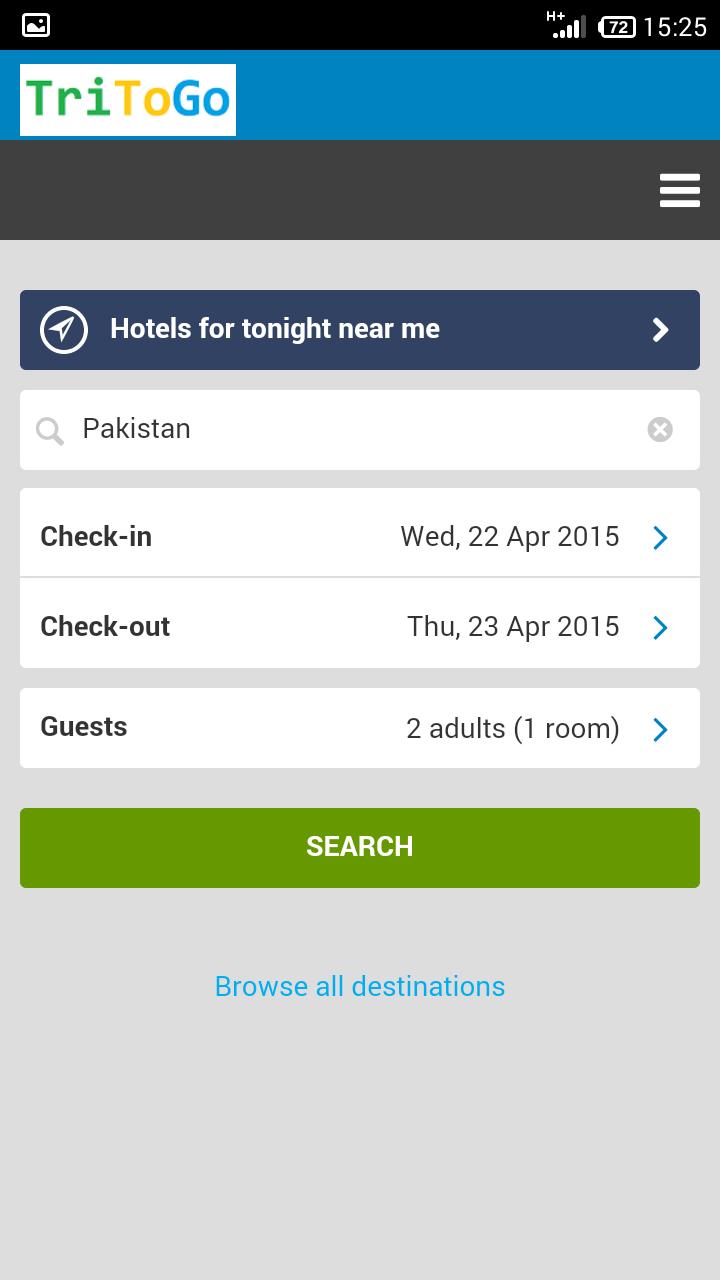
Task: Clear the Pakistan text using the X icon
Action: (660, 429)
